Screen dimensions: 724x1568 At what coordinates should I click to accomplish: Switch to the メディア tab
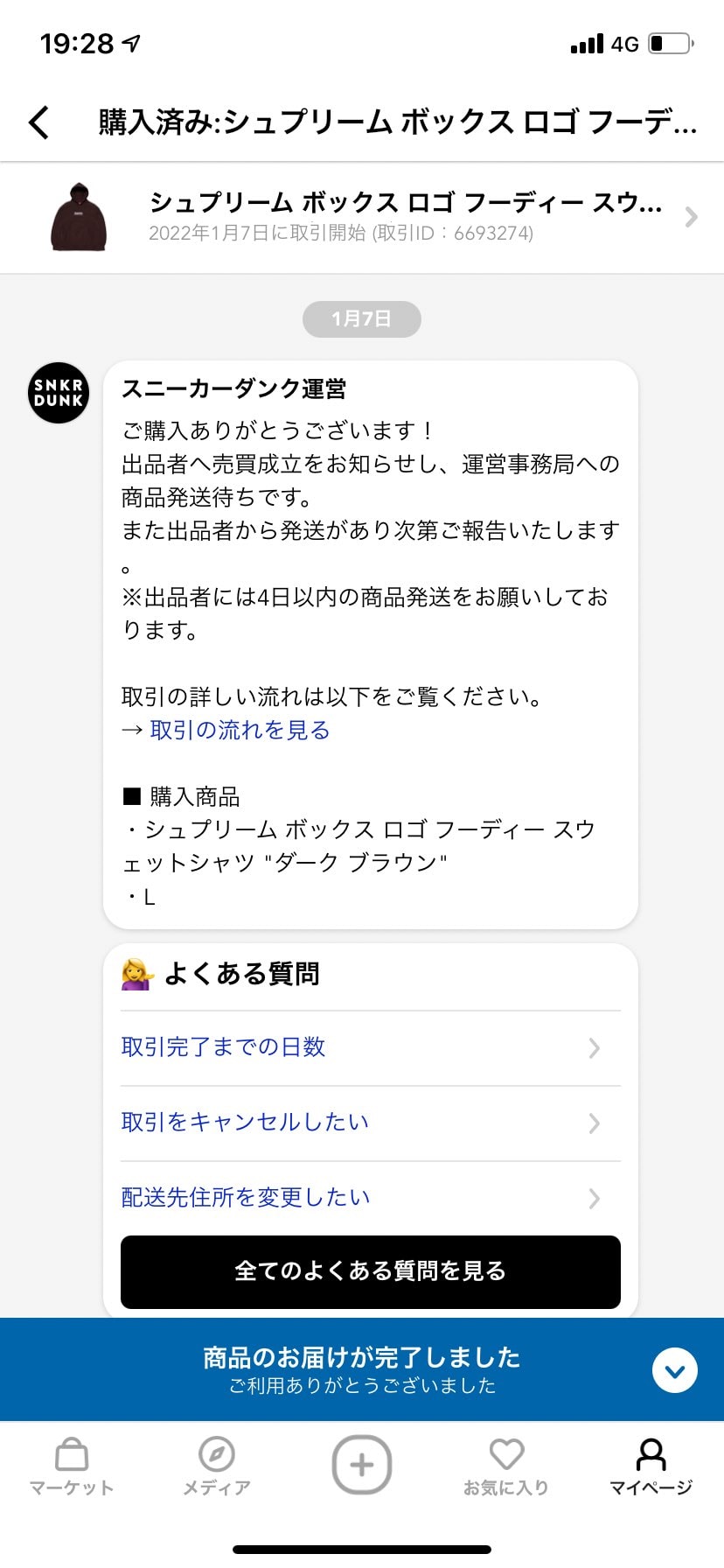[x=217, y=1466]
